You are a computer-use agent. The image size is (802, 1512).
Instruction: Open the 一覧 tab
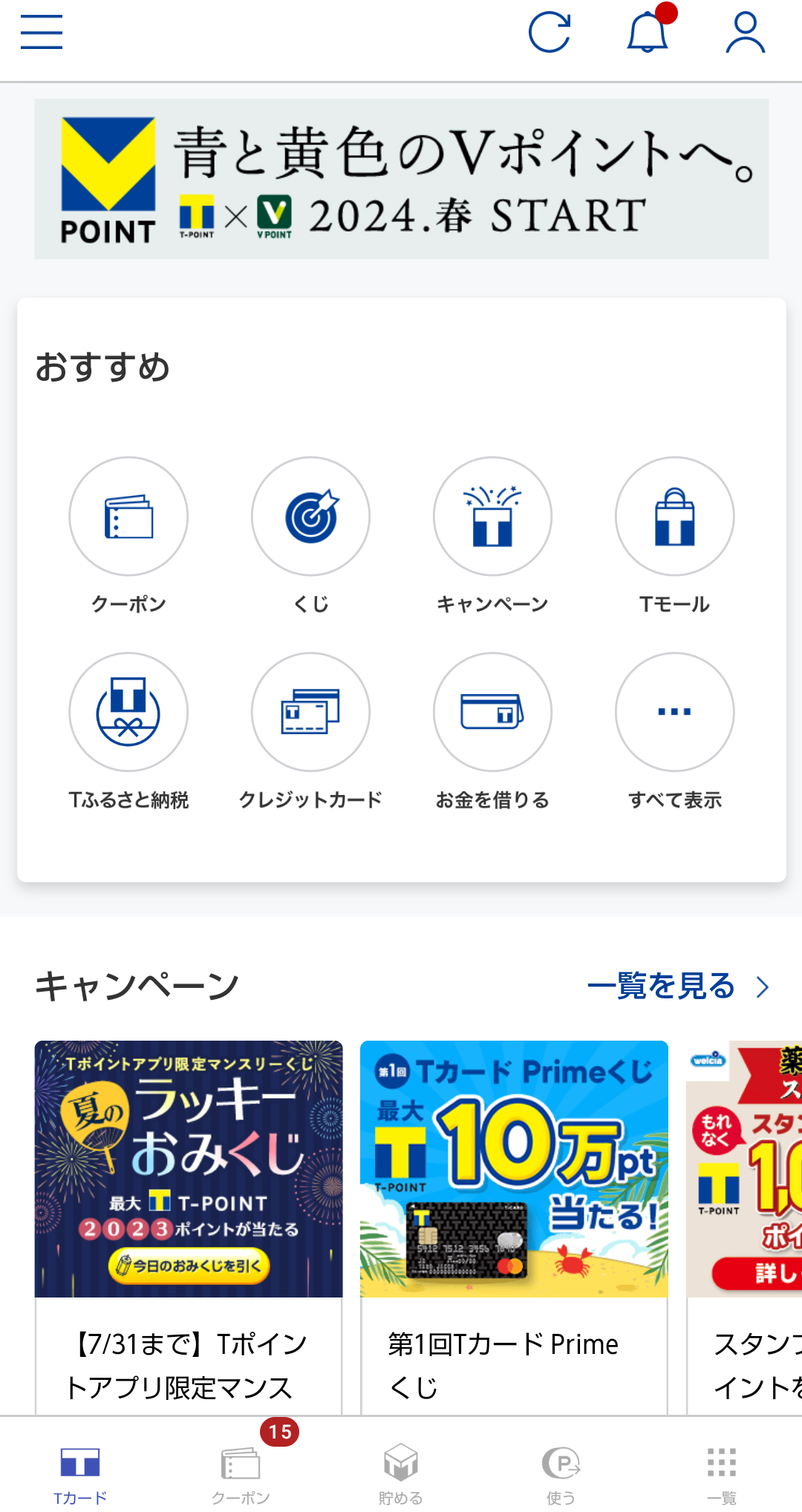pos(720,1473)
